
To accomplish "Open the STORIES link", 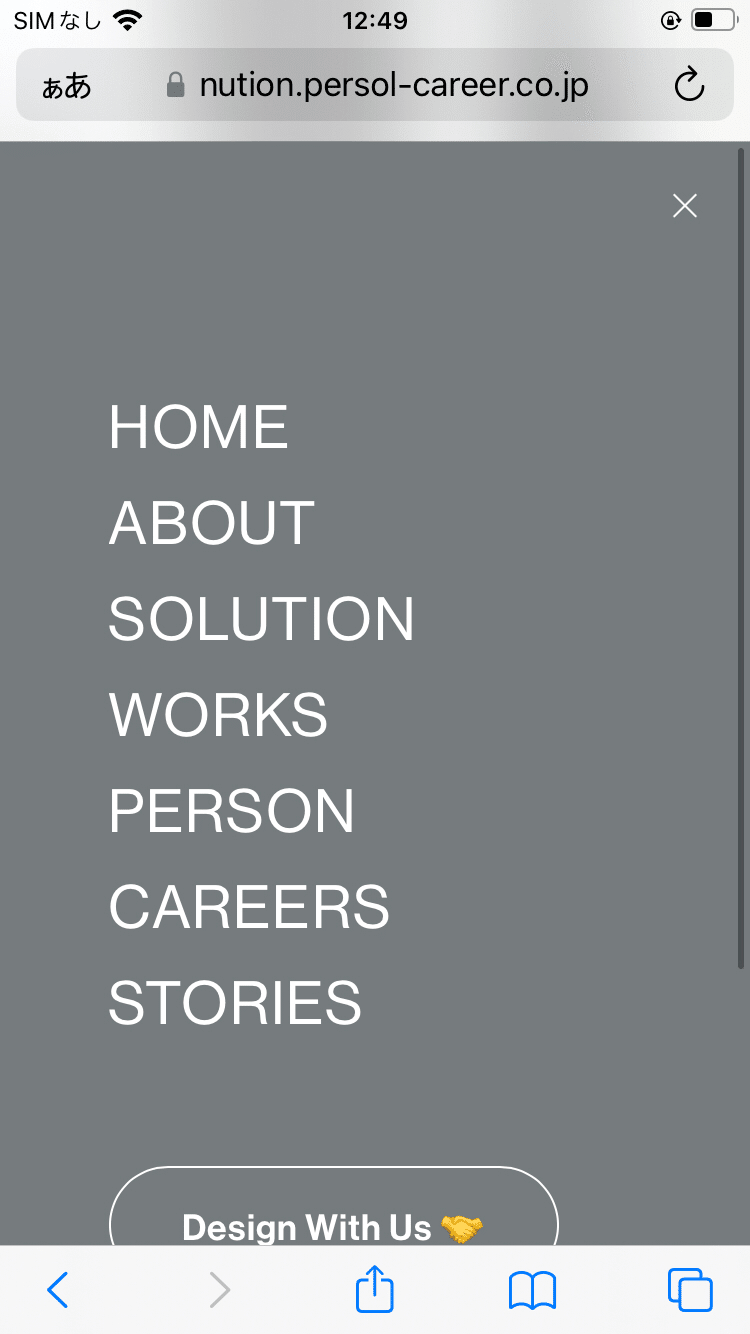I will pos(235,1003).
